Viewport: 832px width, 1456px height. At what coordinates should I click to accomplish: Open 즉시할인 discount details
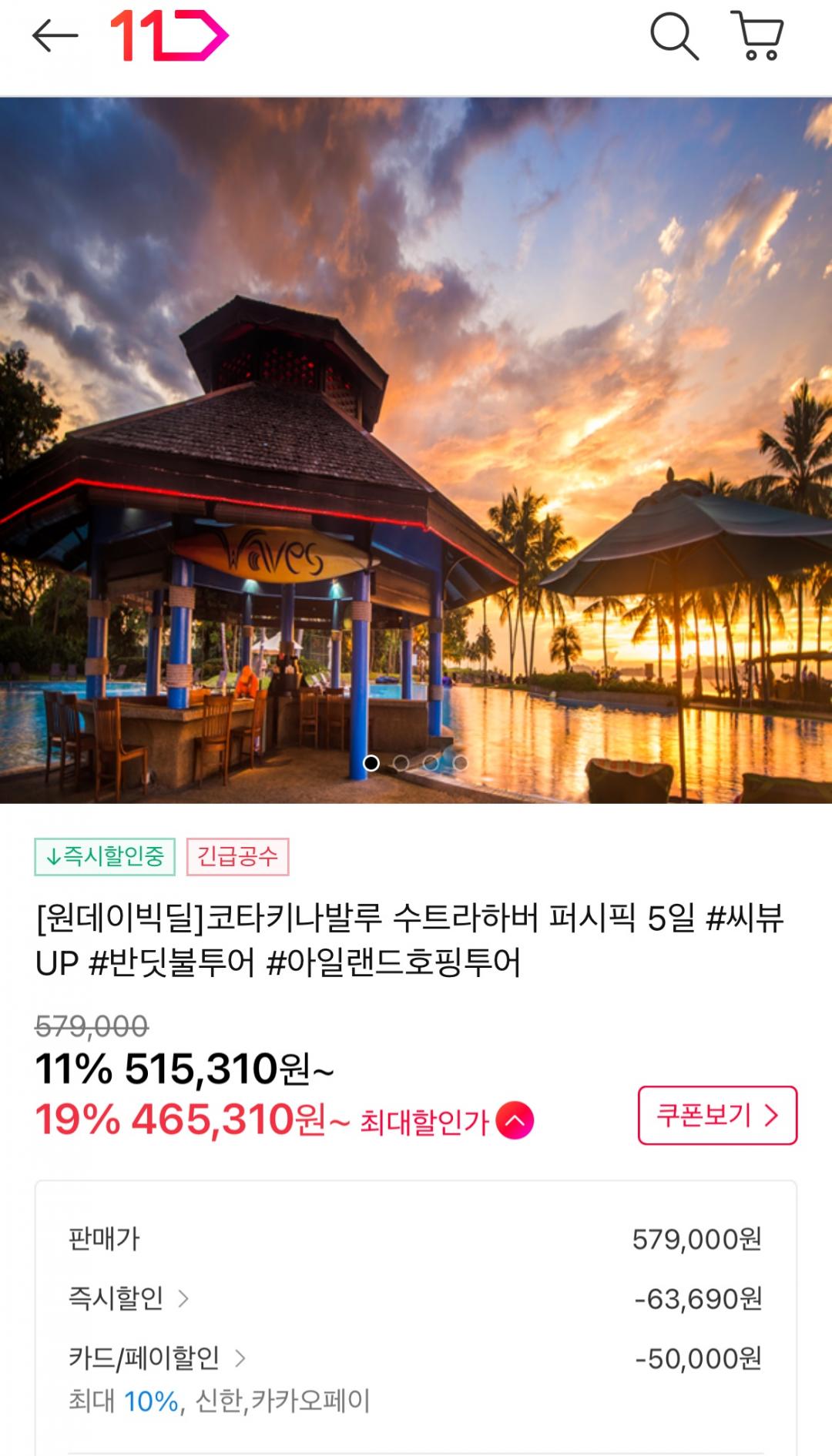coord(129,1299)
